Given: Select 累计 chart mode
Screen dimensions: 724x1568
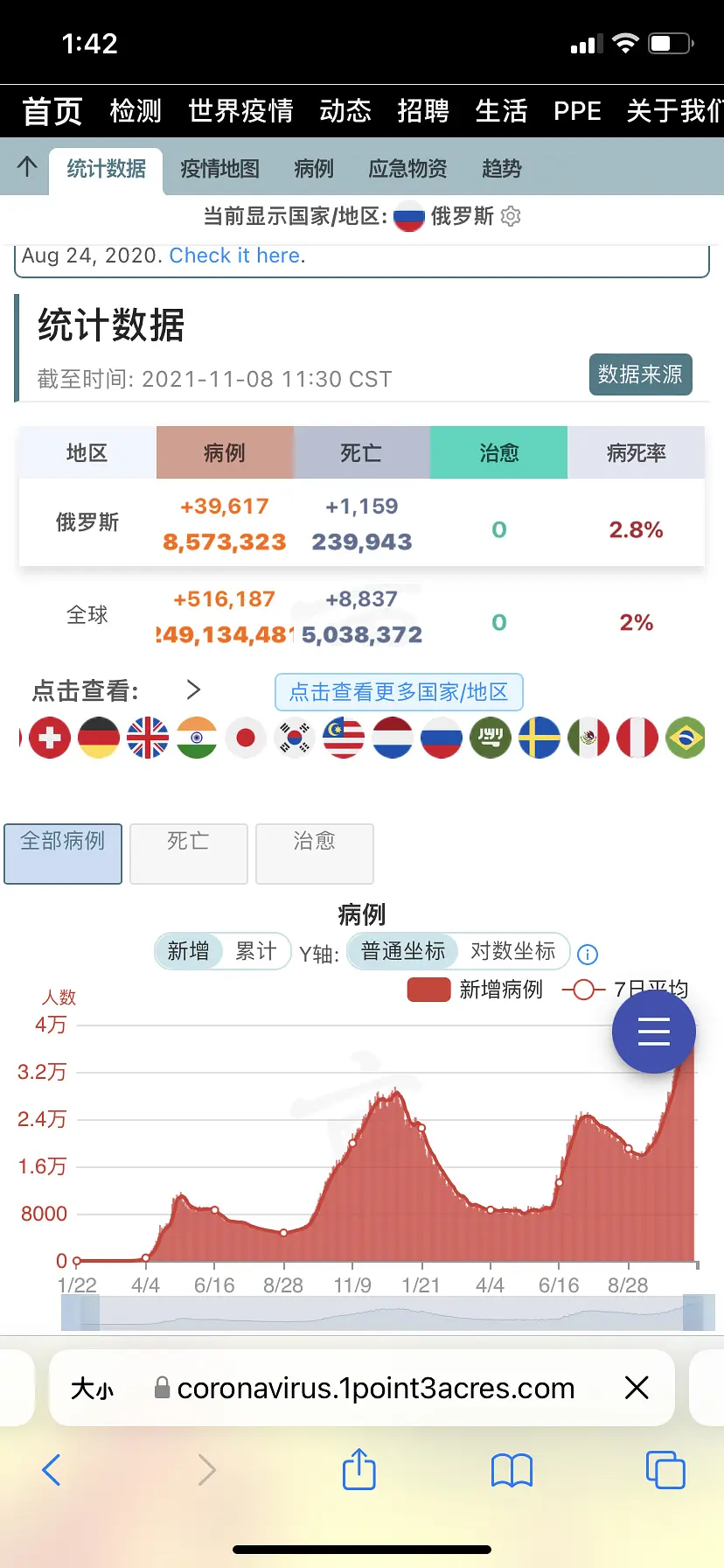Looking at the screenshot, I should pyautogui.click(x=256, y=951).
